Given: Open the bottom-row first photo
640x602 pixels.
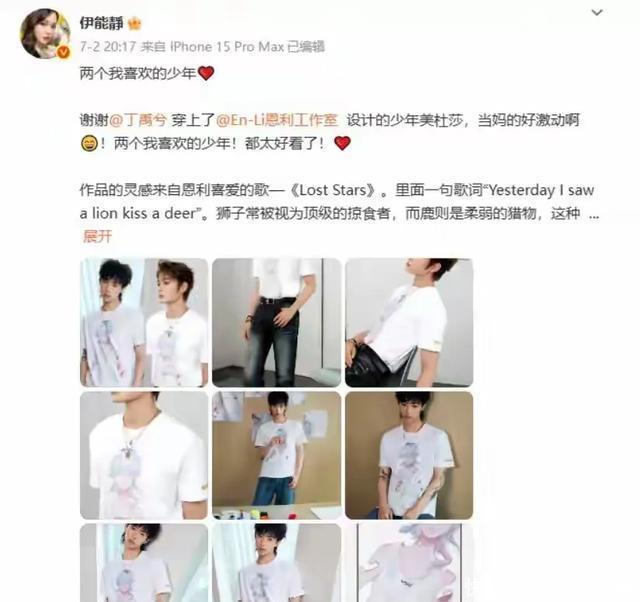Looking at the screenshot, I should 144,563.
